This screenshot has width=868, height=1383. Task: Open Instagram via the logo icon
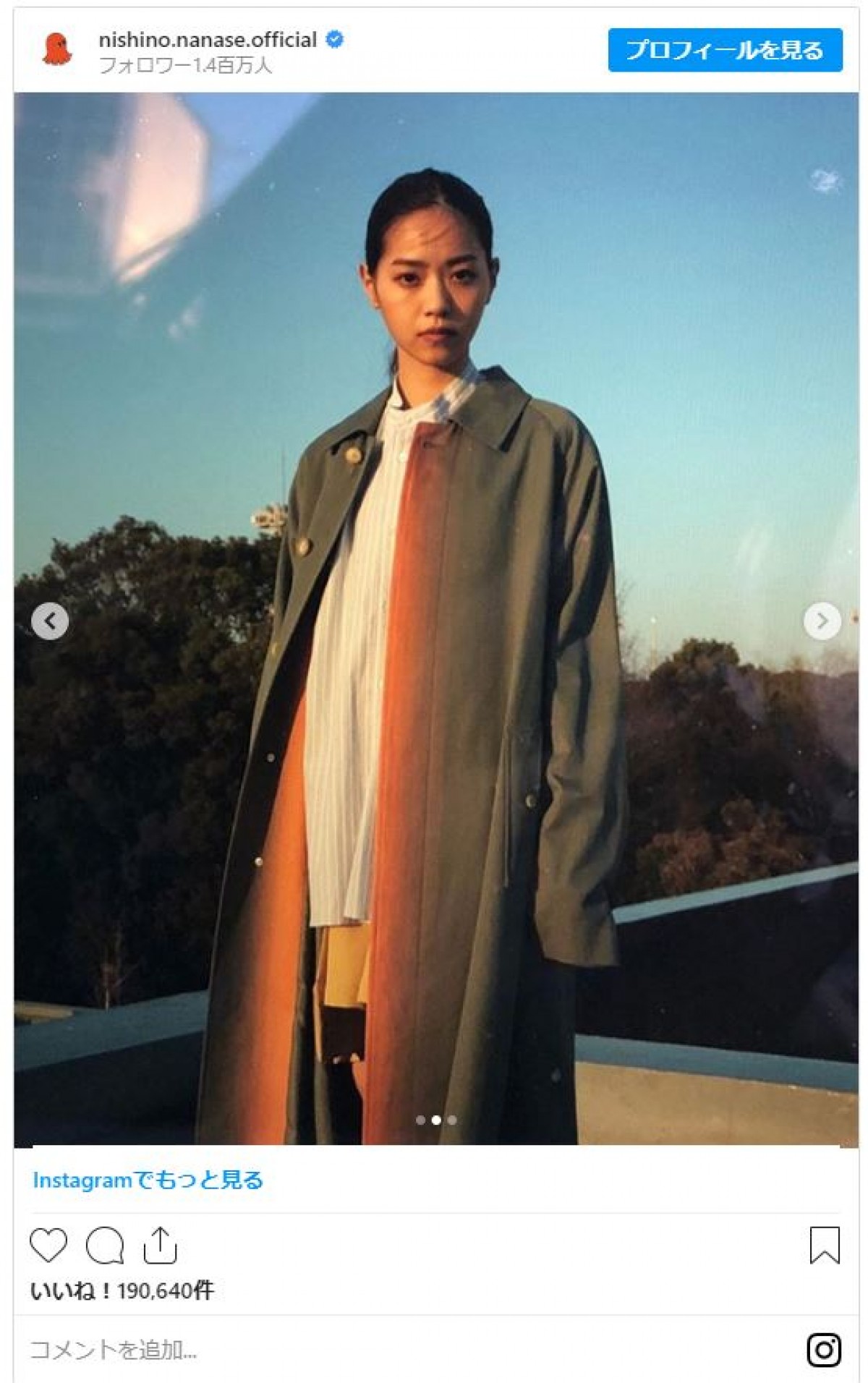pos(824,1350)
